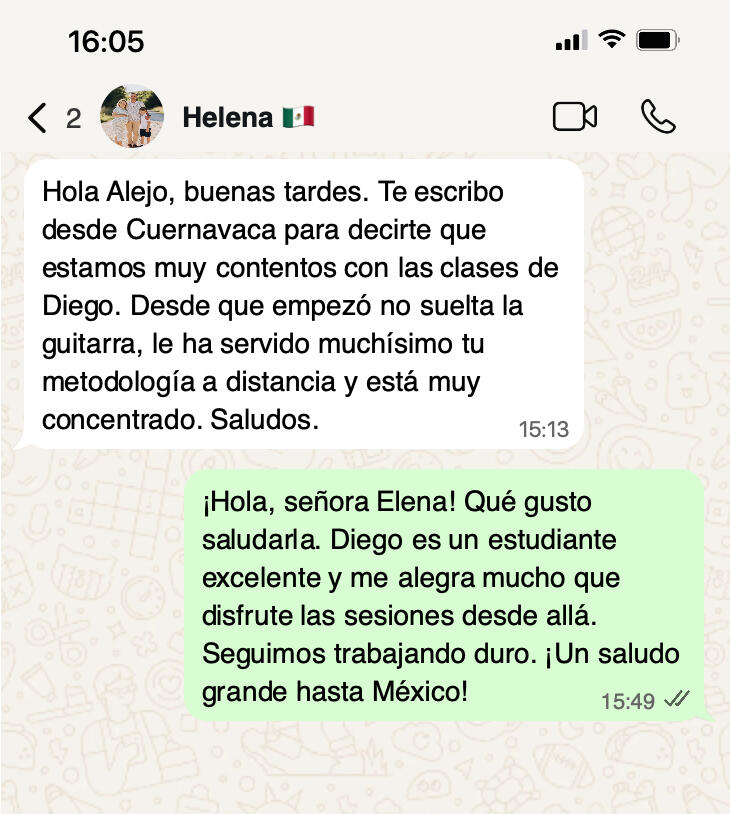Start a video call with Helena
This screenshot has width=730, height=814.
point(574,117)
